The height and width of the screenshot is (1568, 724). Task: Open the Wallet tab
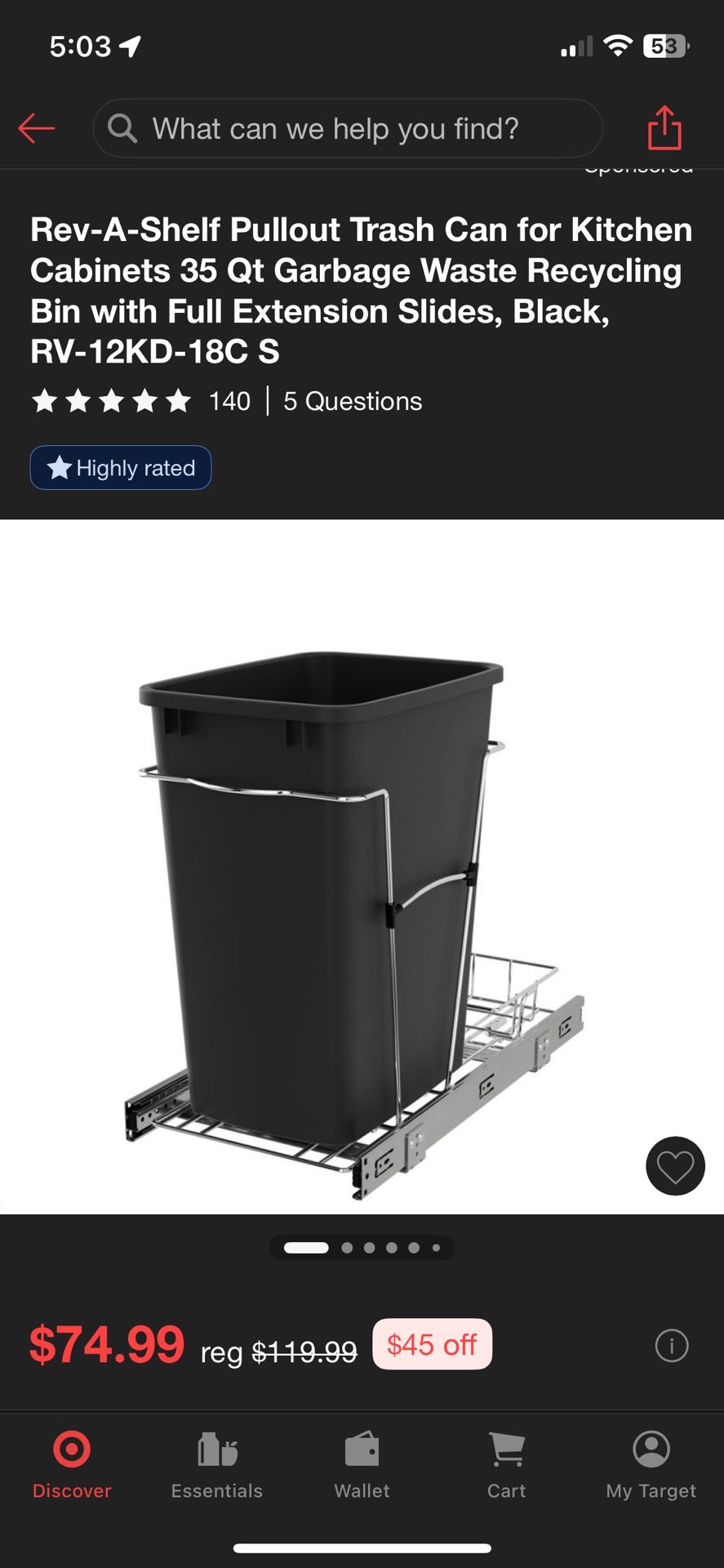(x=362, y=1465)
